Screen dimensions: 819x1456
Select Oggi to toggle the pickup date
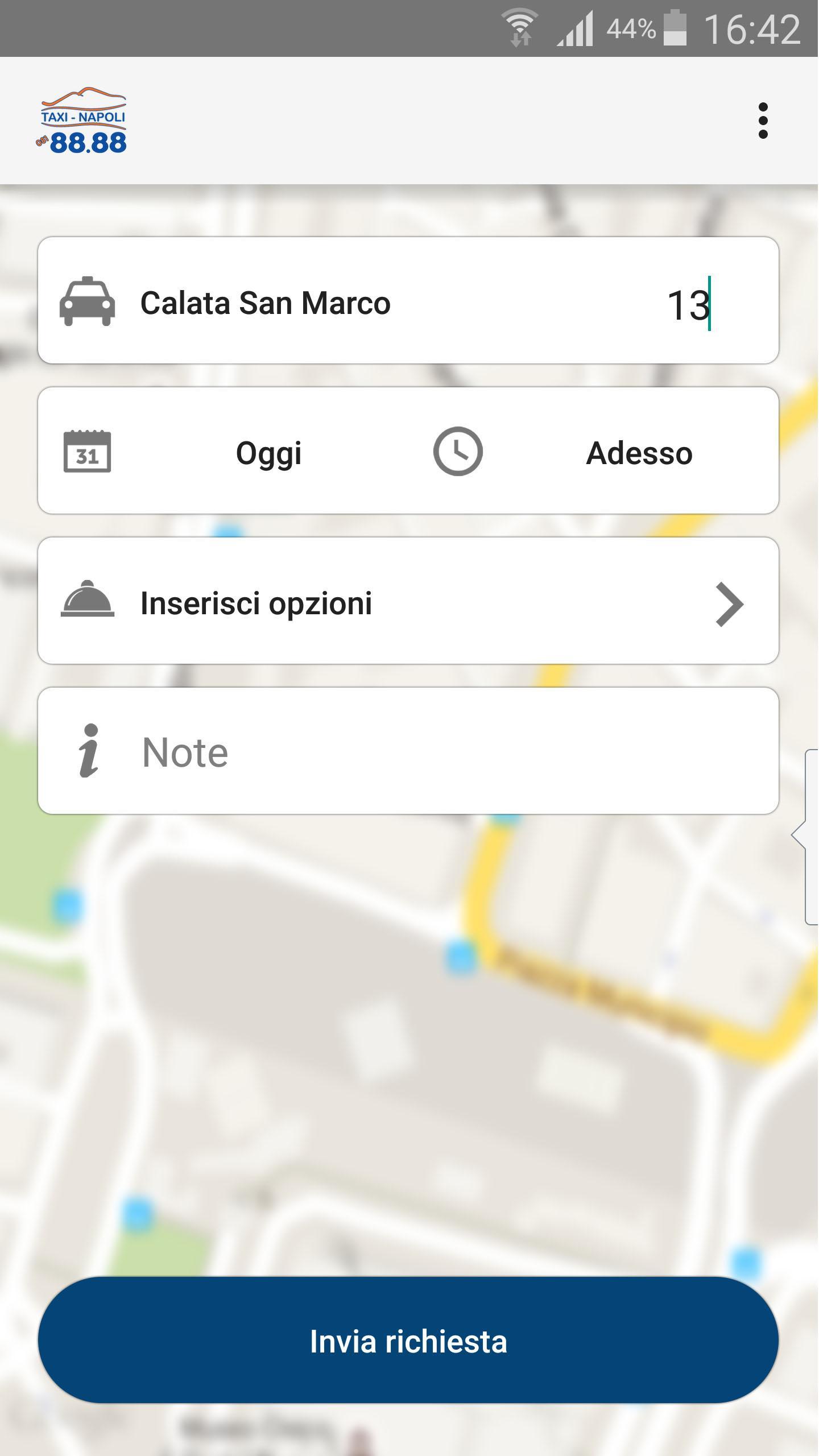pos(268,452)
